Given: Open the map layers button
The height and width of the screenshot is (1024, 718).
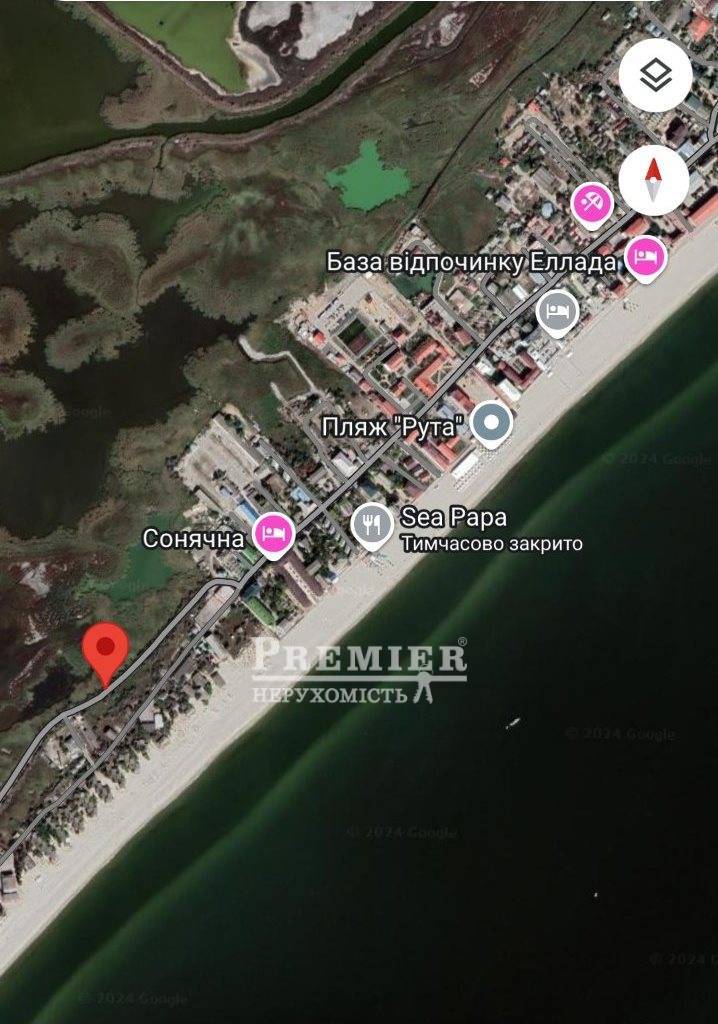Looking at the screenshot, I should click(x=653, y=76).
